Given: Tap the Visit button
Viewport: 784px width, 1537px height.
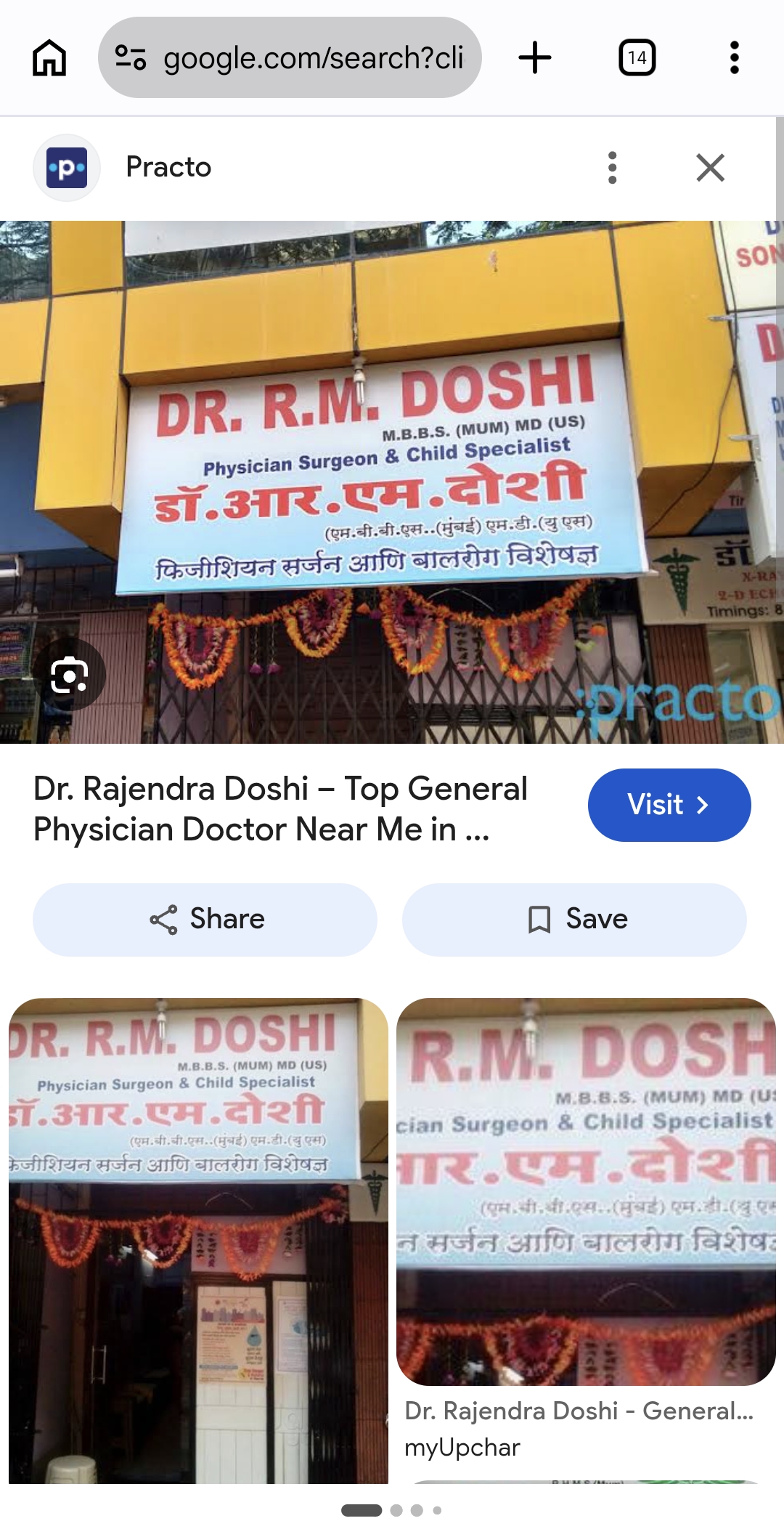Looking at the screenshot, I should [x=669, y=805].
